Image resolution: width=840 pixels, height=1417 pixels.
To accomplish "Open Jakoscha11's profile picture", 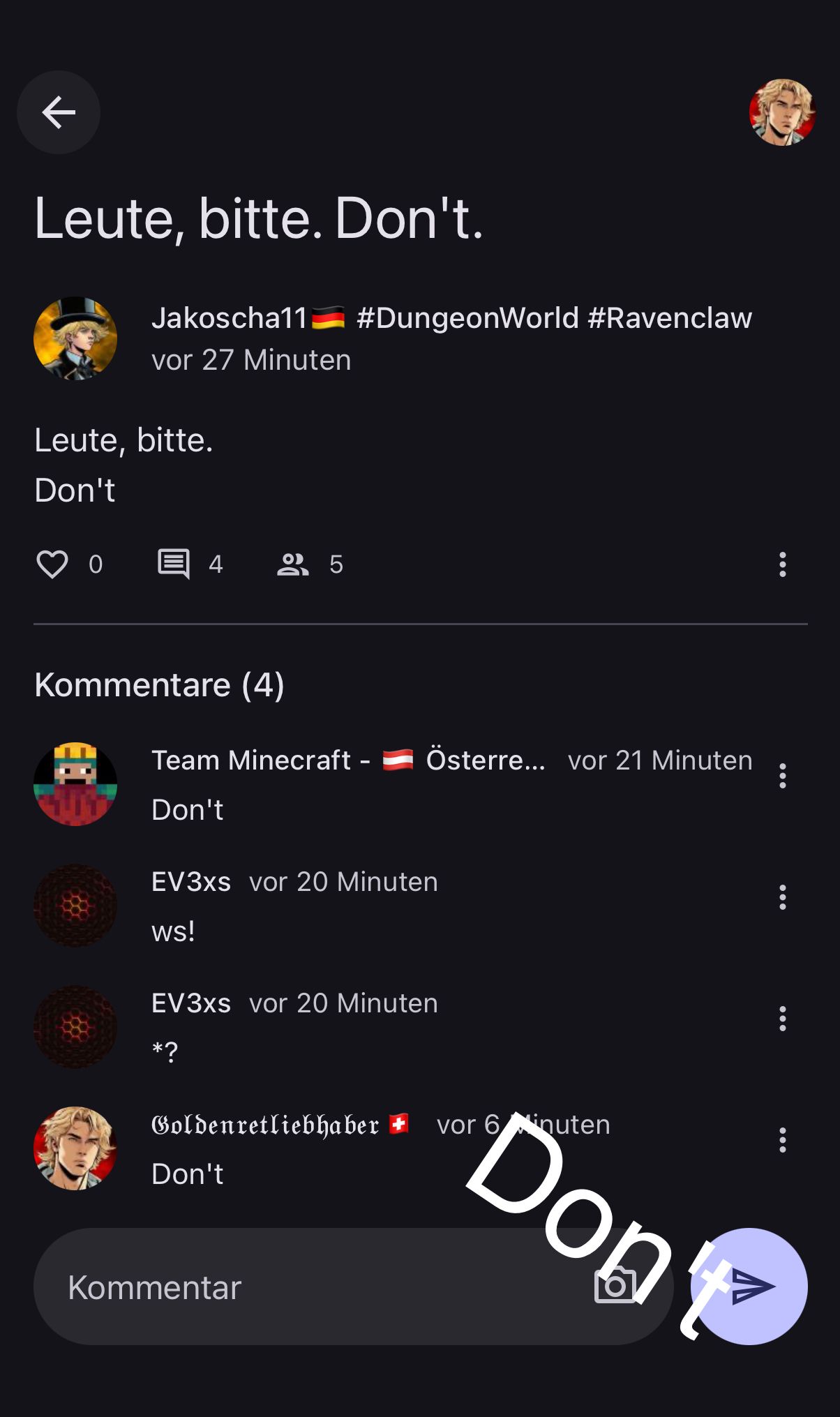I will [75, 338].
